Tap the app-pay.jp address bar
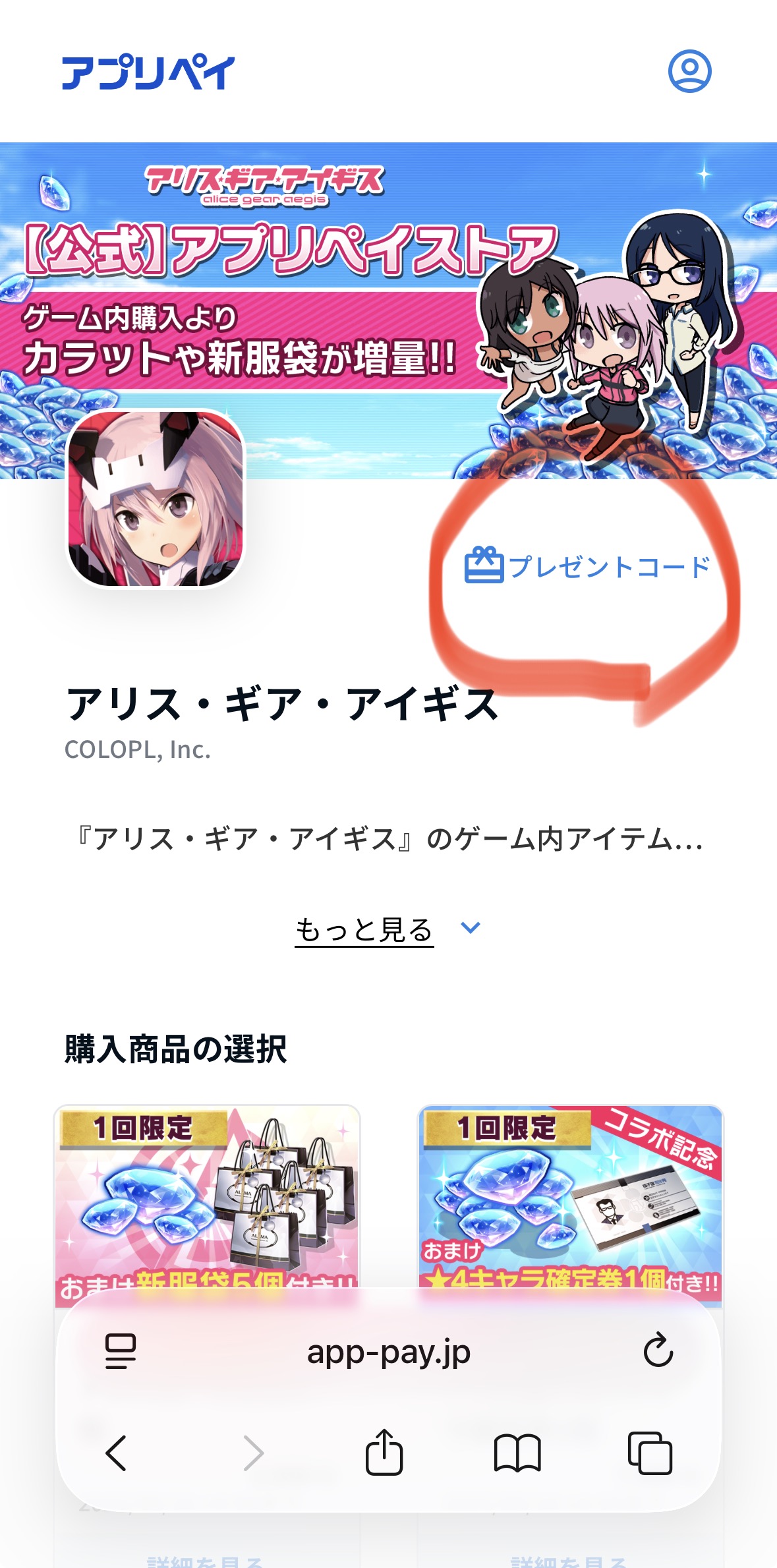Image resolution: width=777 pixels, height=1568 pixels. 388,1352
